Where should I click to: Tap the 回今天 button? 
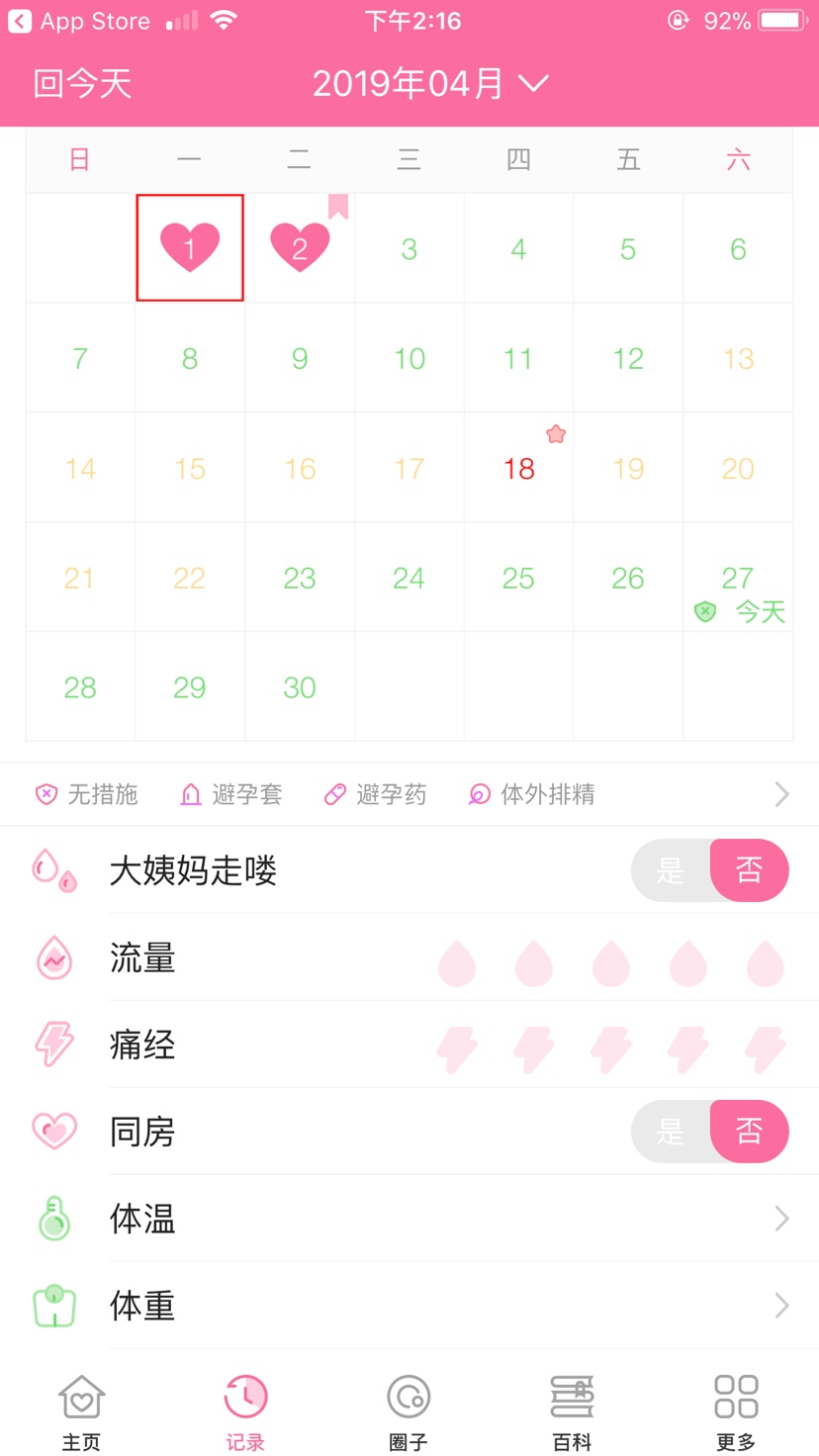82,84
